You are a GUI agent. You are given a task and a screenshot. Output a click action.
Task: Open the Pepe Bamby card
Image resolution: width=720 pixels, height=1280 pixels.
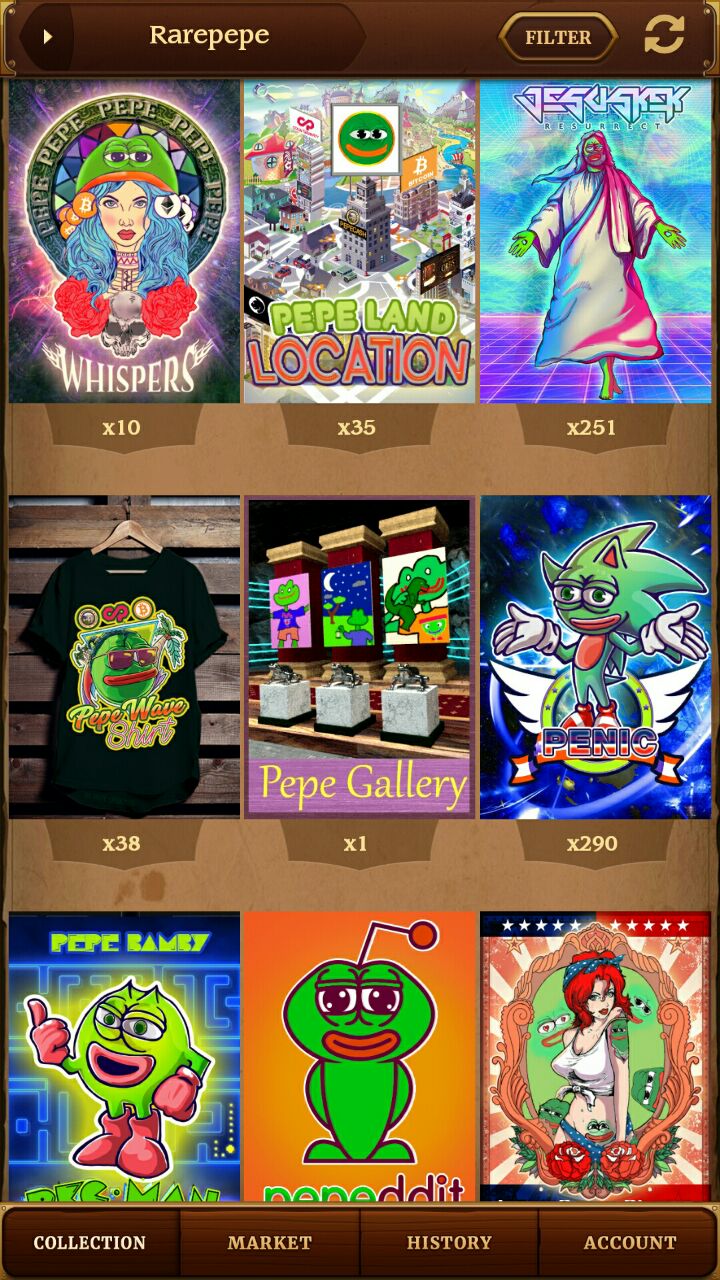tap(124, 1055)
